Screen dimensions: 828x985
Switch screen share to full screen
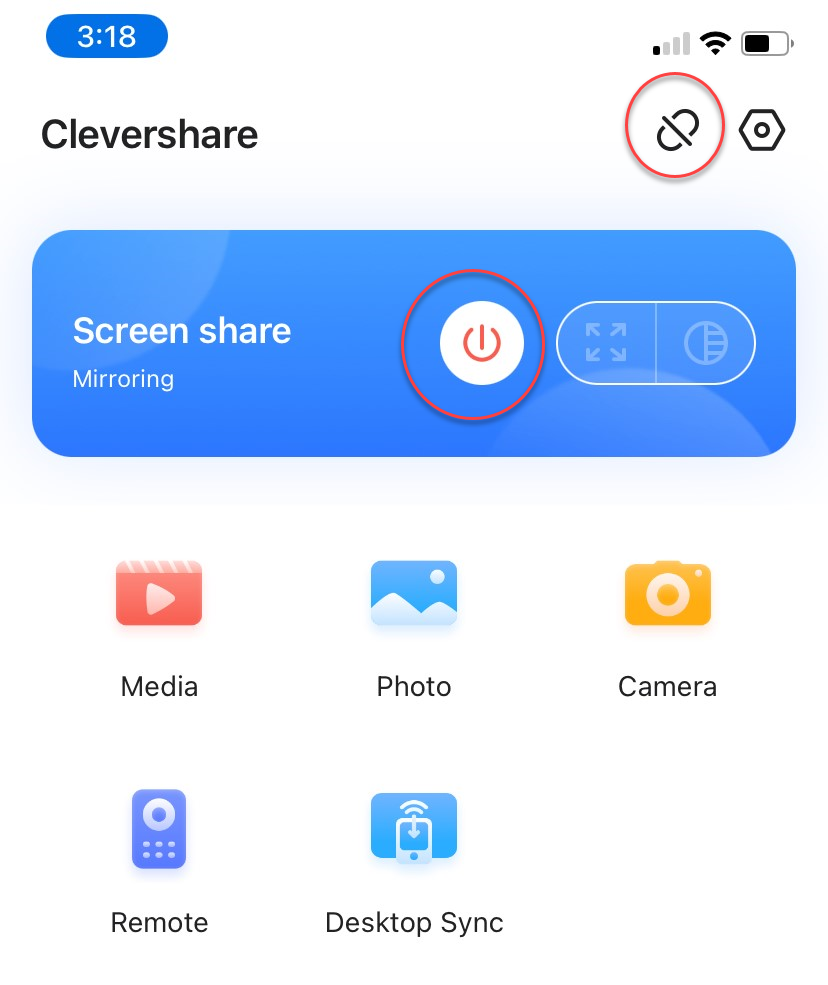coord(606,343)
